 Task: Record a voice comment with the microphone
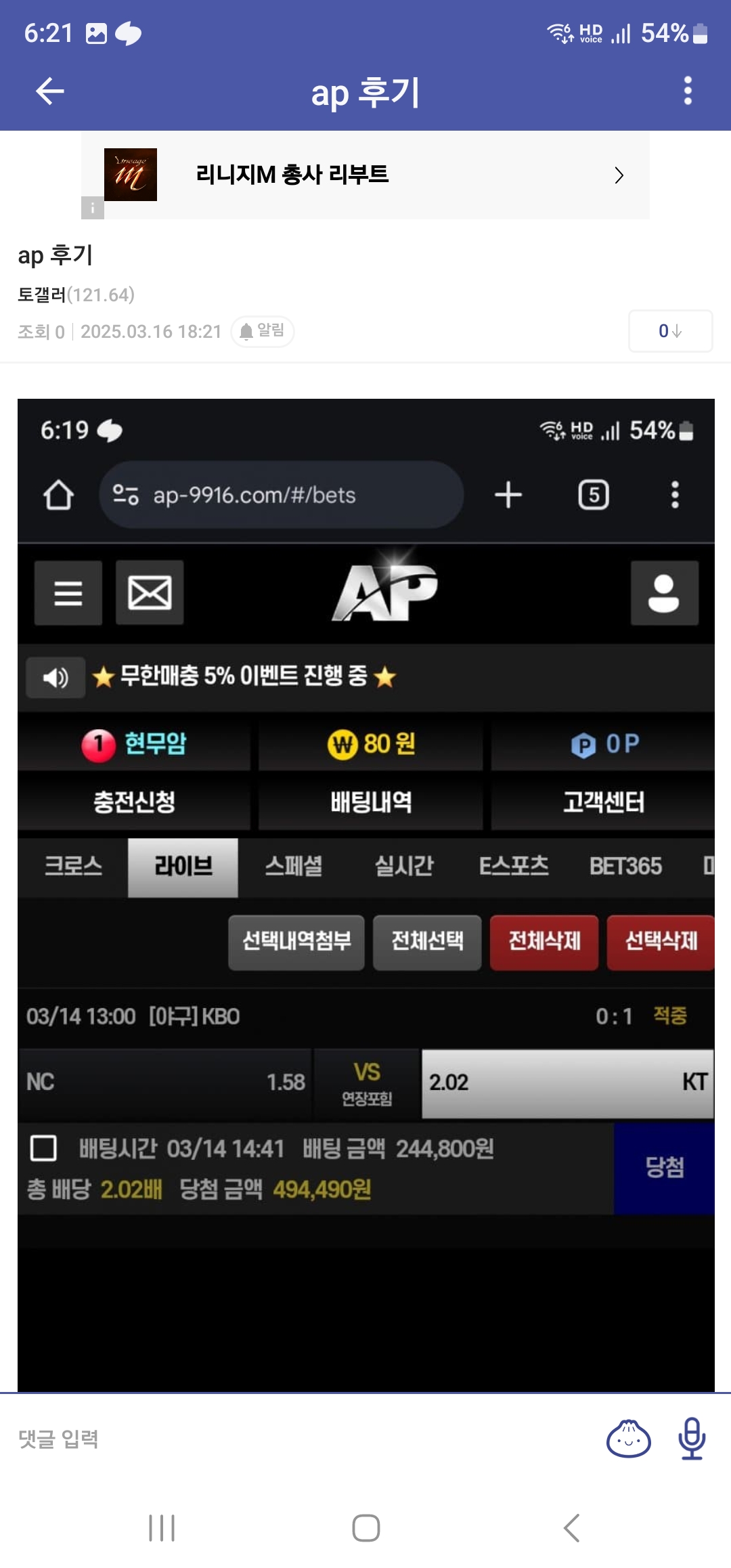pyautogui.click(x=692, y=1438)
